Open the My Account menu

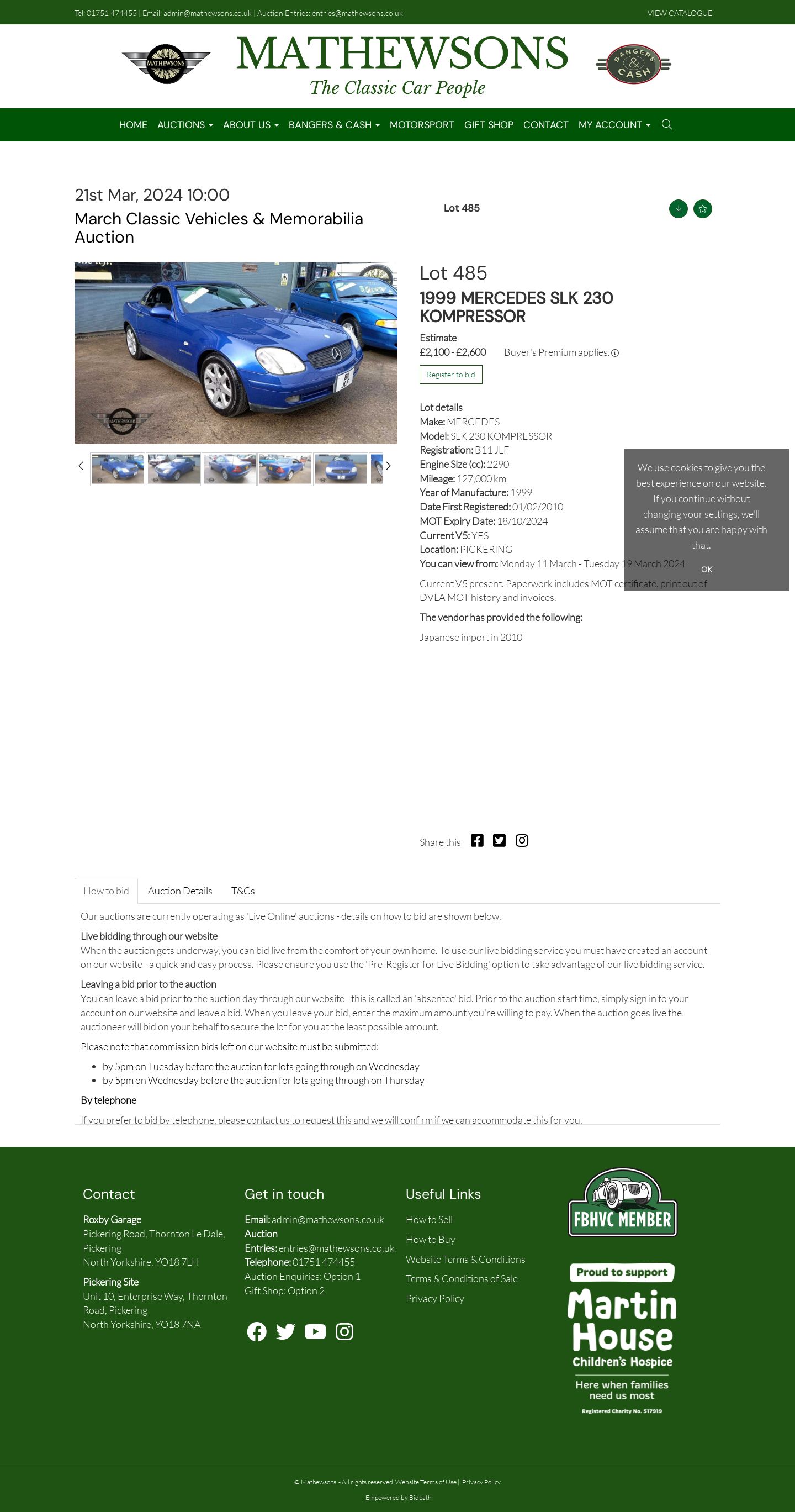[614, 125]
